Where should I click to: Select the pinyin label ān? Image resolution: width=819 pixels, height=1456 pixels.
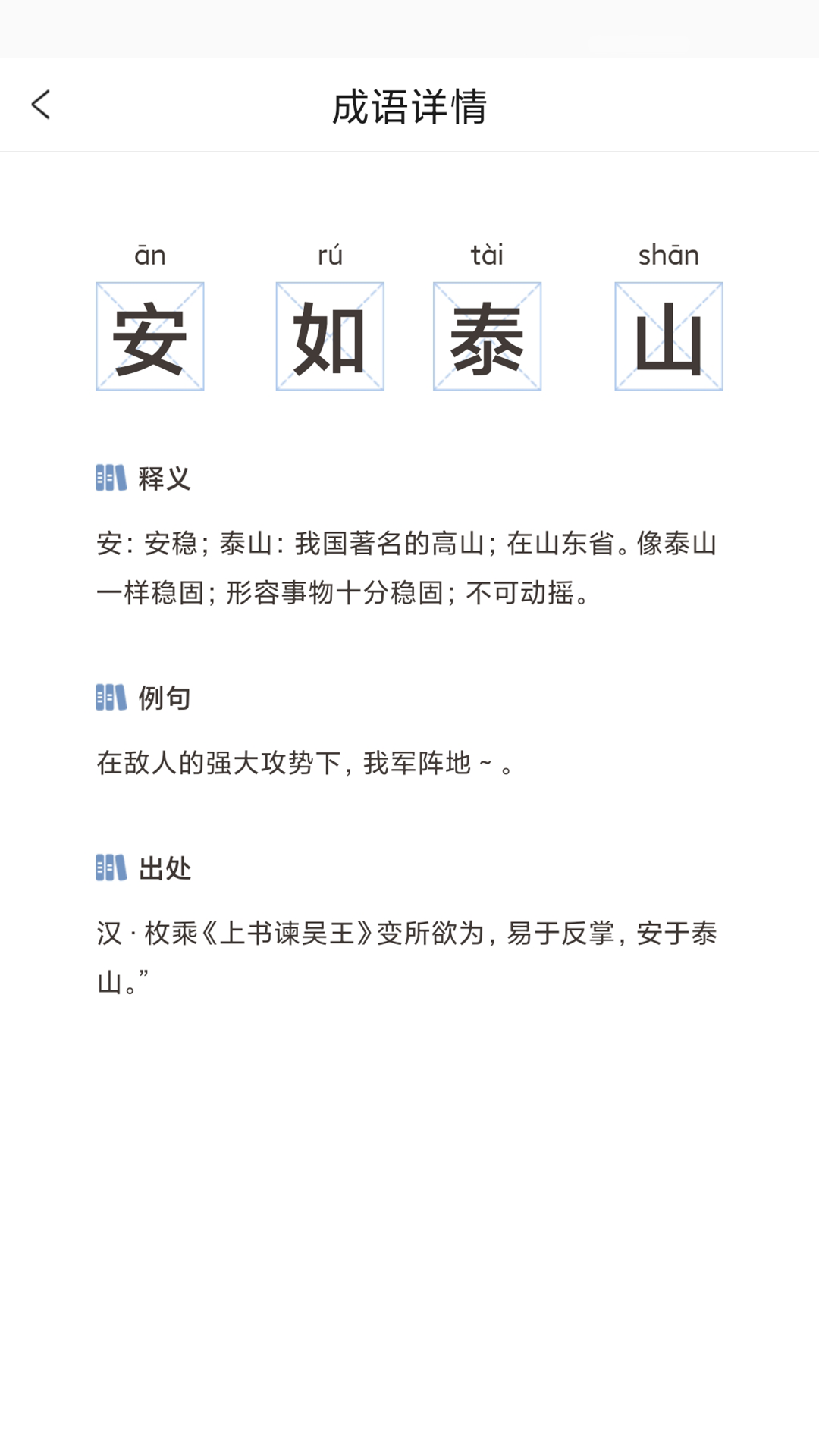click(149, 255)
